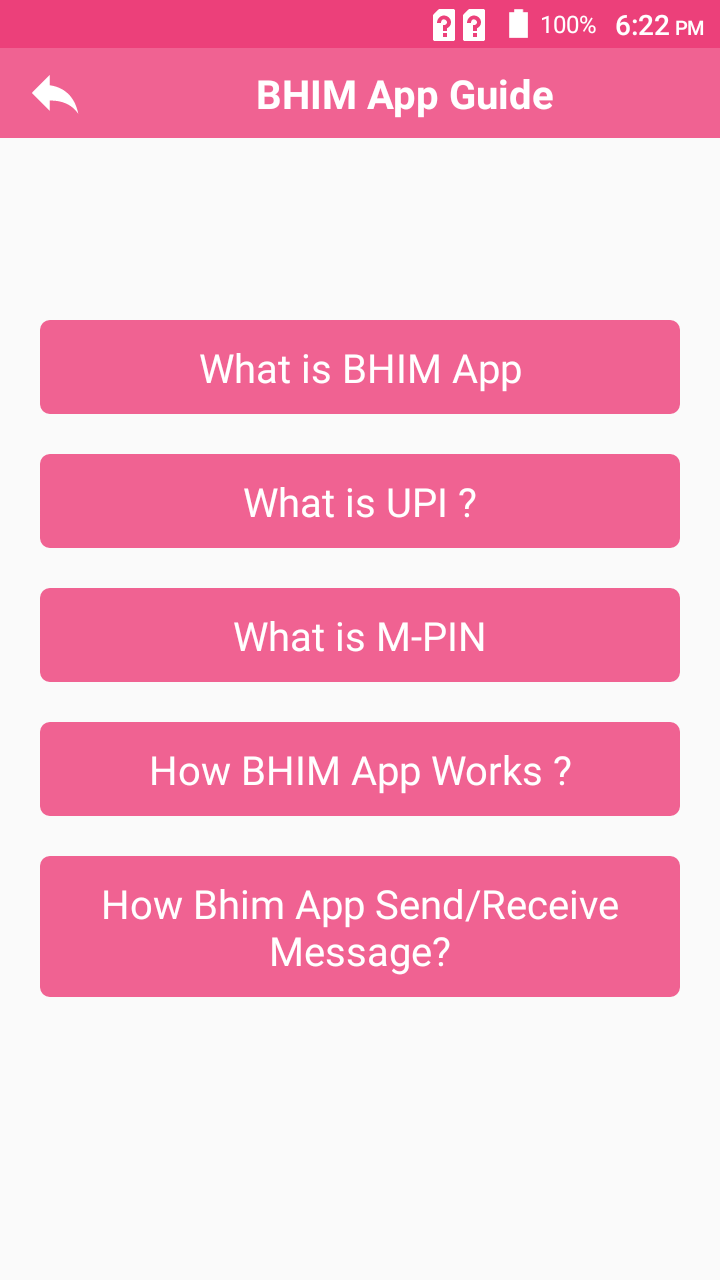Tap 'What is M-PIN'
This screenshot has width=720, height=1280.
click(360, 635)
